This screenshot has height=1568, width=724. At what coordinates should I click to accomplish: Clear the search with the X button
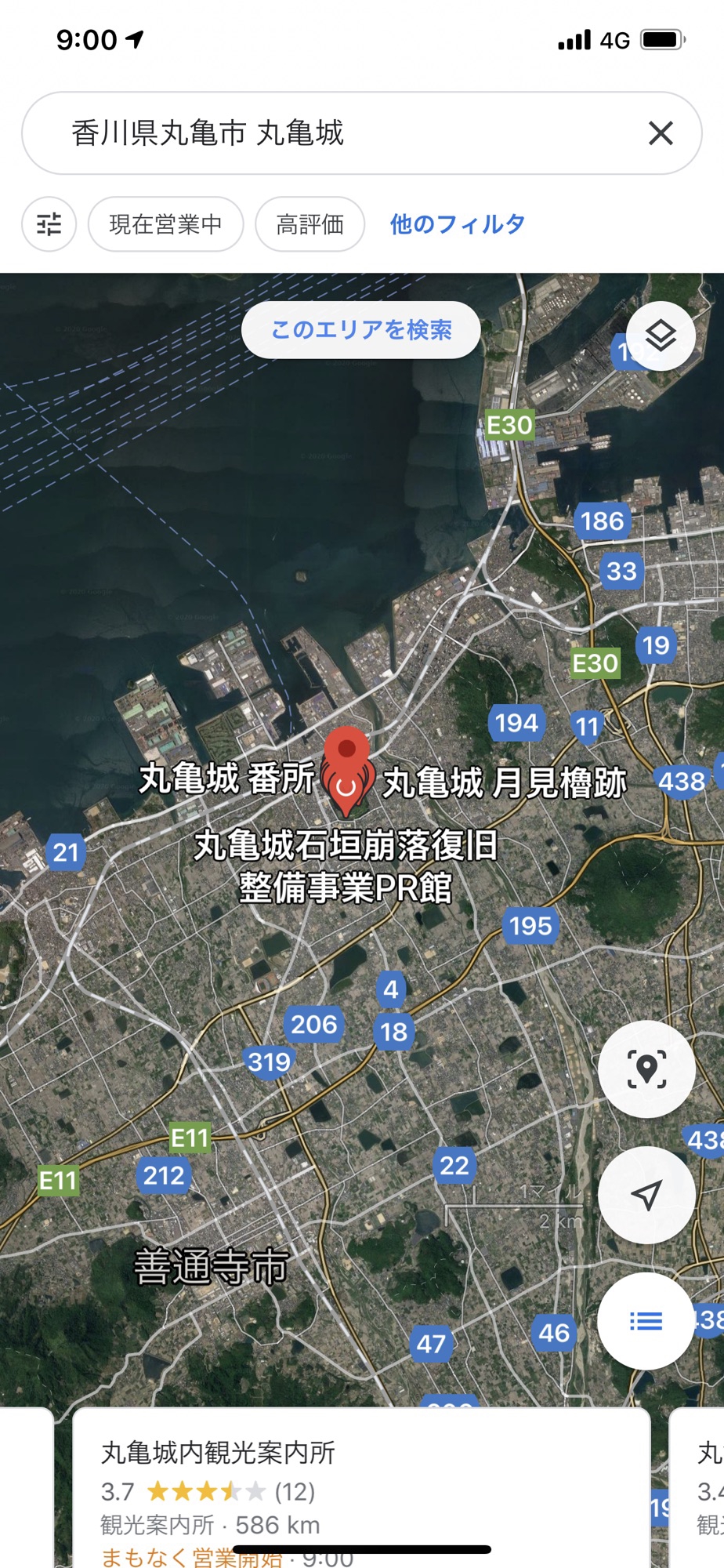[661, 133]
